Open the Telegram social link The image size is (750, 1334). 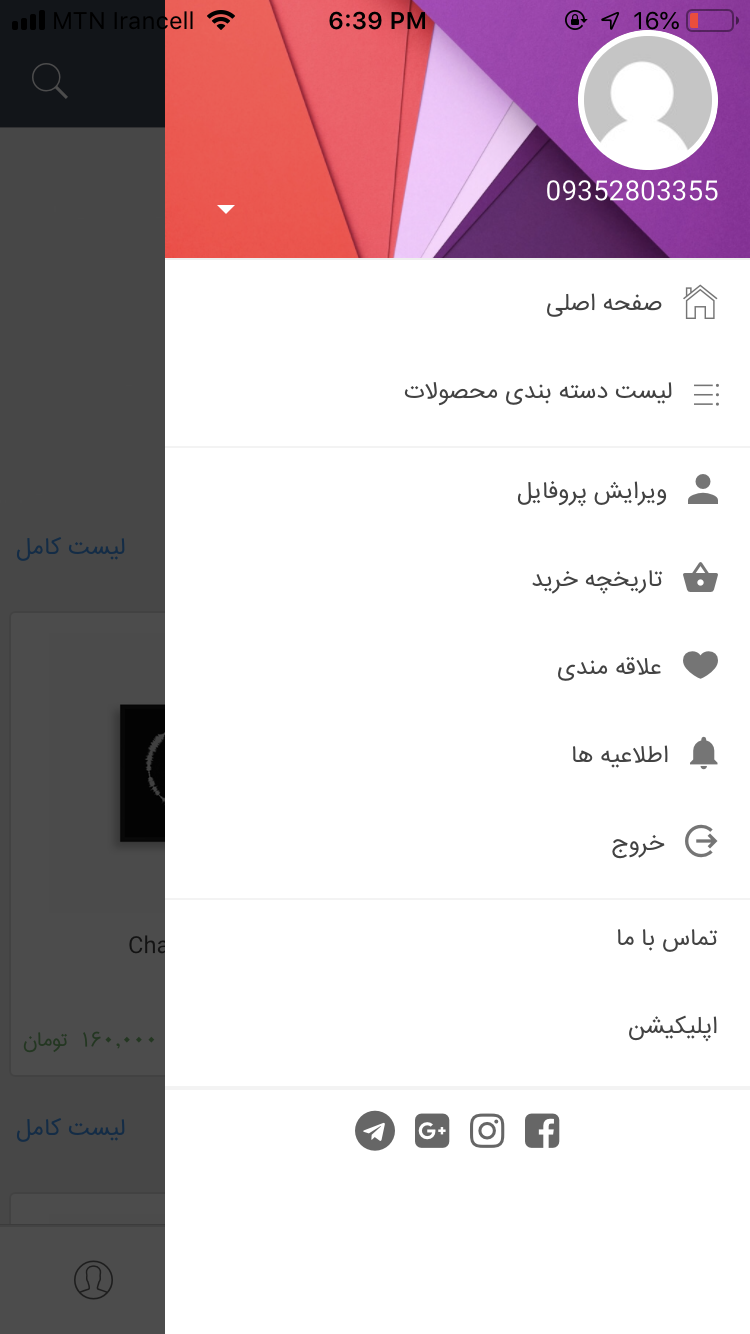click(375, 1131)
